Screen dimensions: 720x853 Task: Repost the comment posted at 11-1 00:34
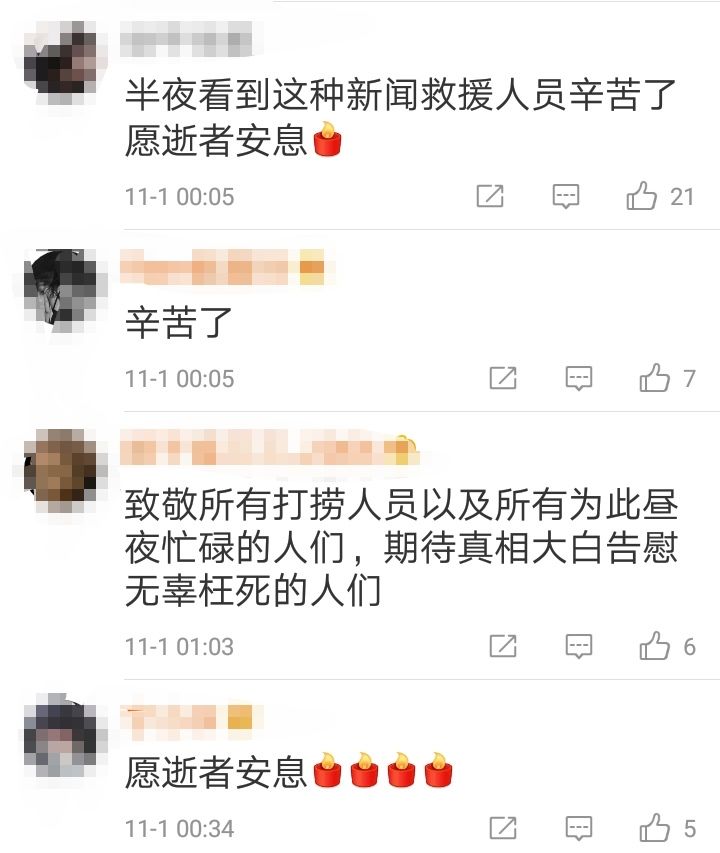[503, 828]
